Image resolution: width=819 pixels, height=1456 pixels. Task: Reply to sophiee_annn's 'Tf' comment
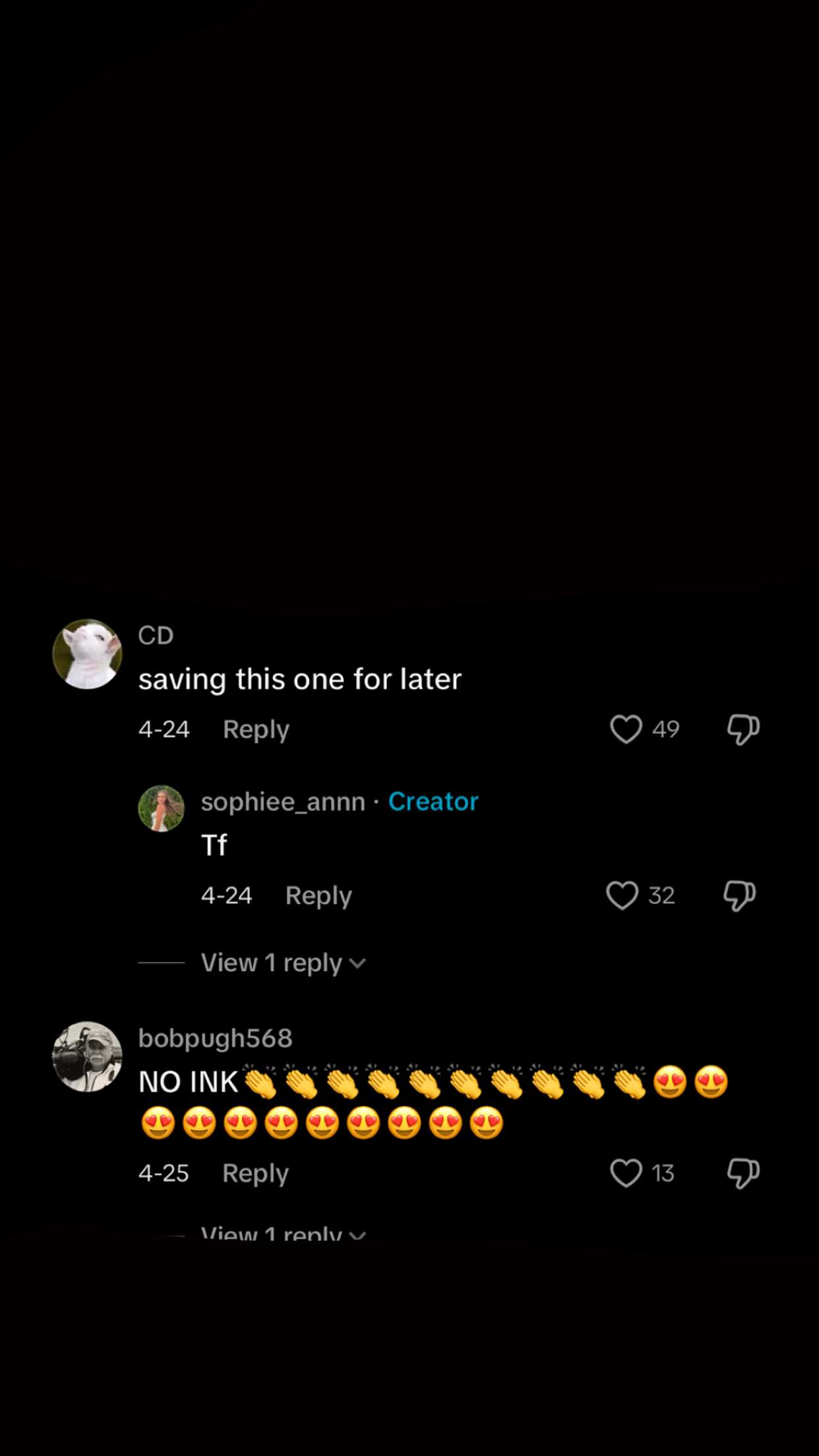pos(318,895)
